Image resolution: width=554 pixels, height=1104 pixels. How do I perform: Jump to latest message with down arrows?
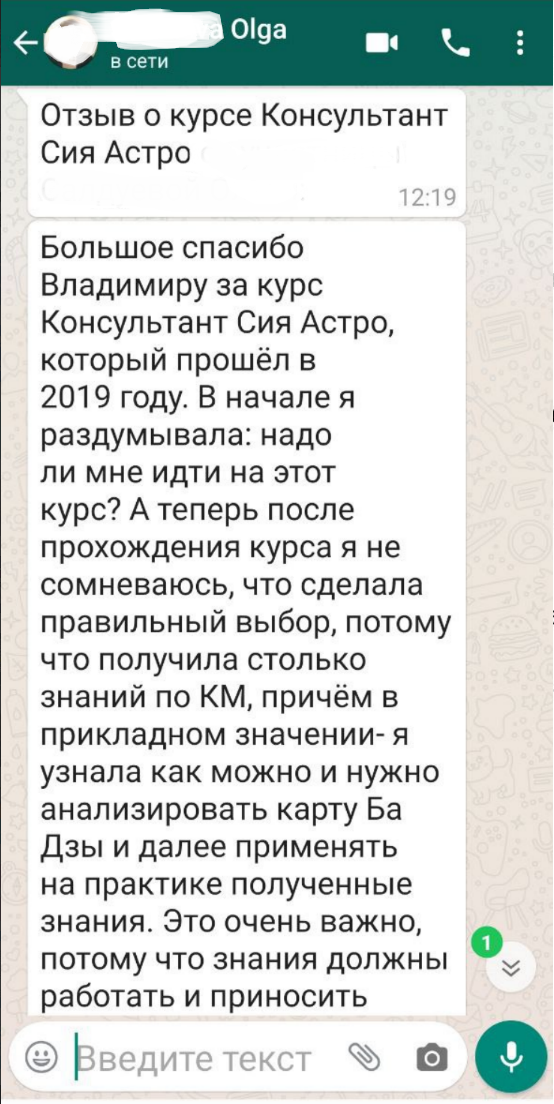tap(511, 969)
